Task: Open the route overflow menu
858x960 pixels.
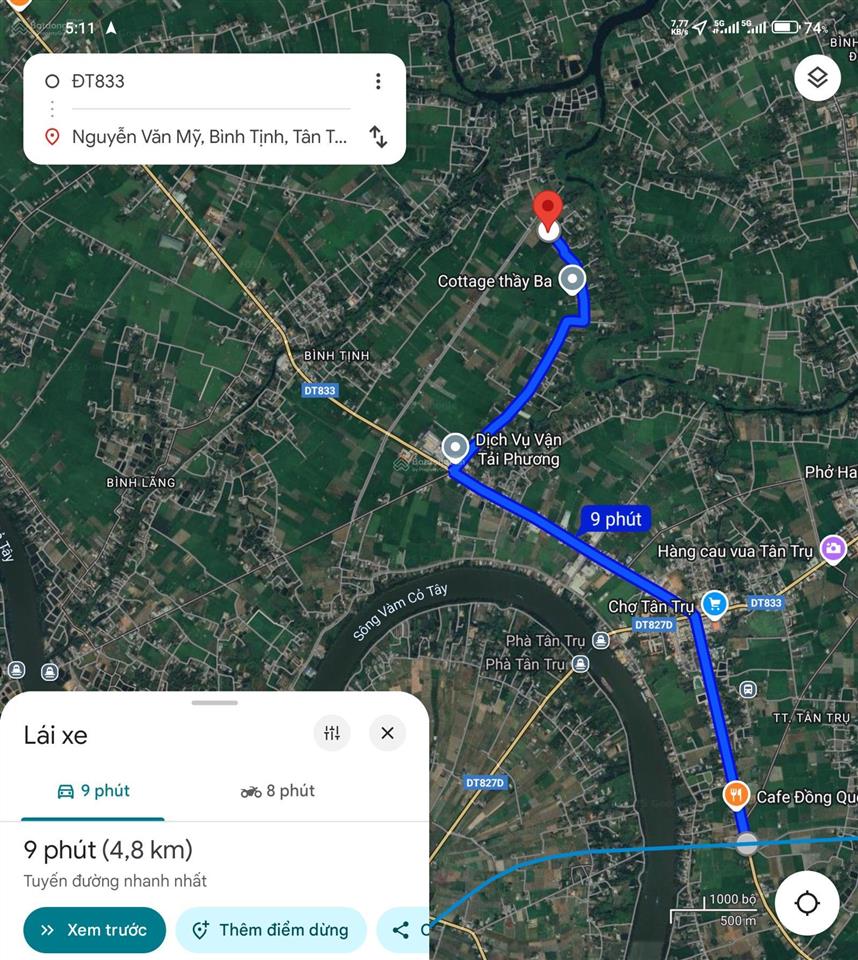Action: click(x=378, y=81)
